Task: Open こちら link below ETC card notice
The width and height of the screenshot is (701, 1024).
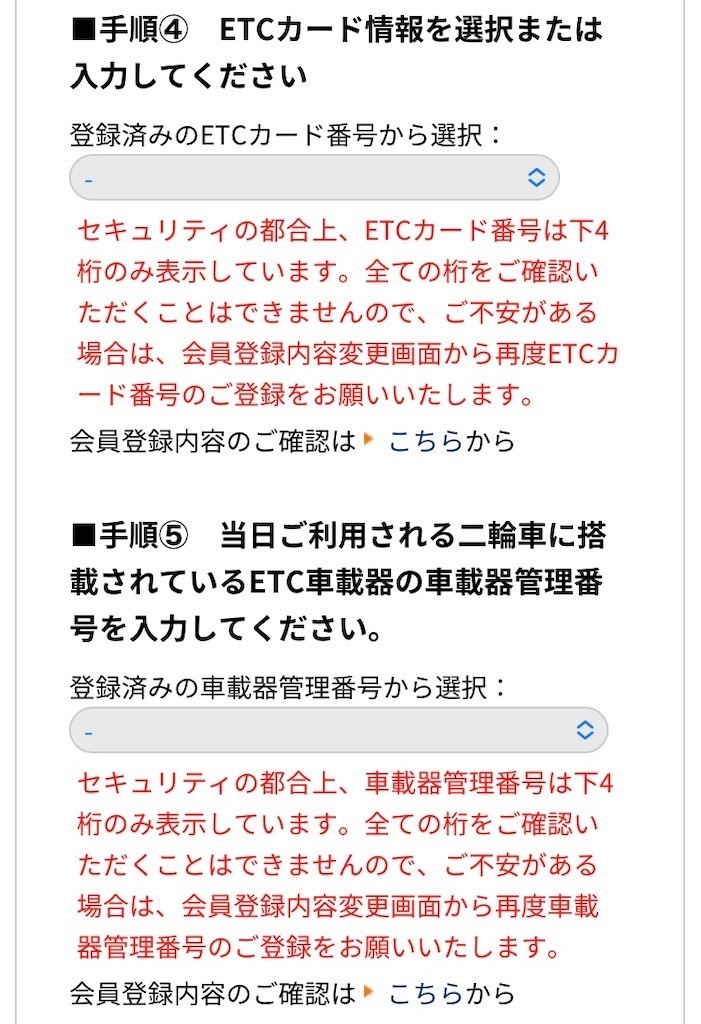Action: click(424, 441)
